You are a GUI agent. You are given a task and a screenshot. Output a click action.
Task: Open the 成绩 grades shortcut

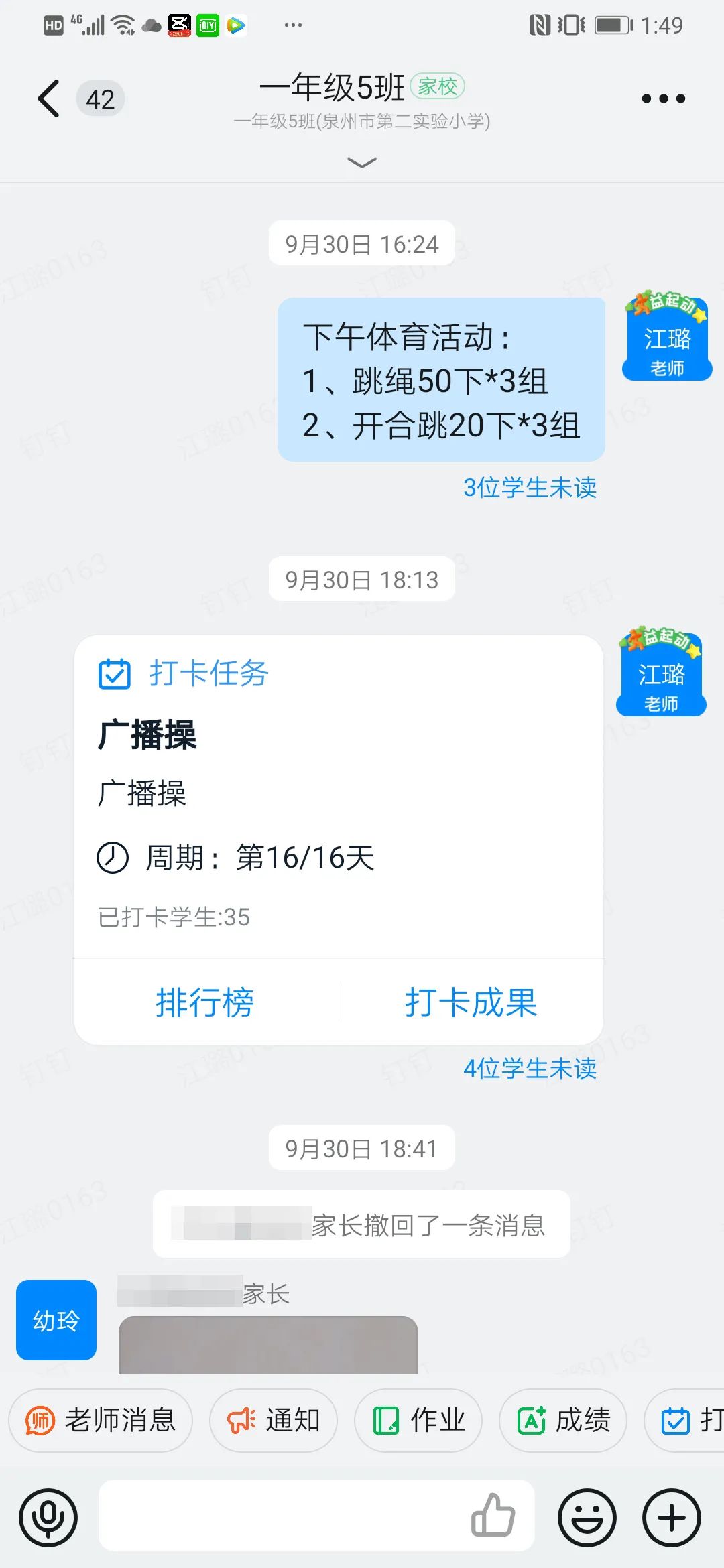(x=563, y=1421)
